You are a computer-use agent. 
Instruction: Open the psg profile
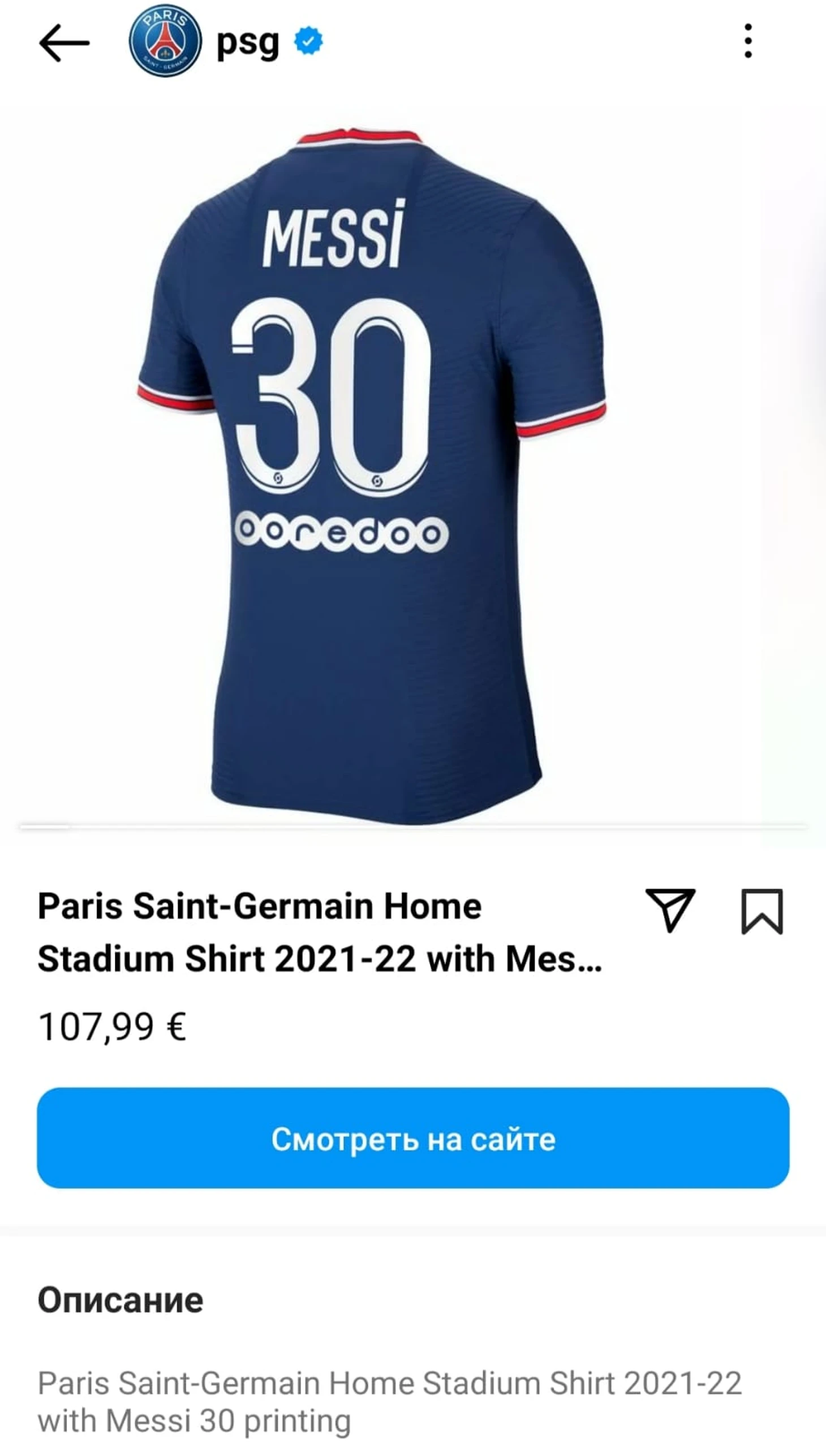[x=247, y=42]
